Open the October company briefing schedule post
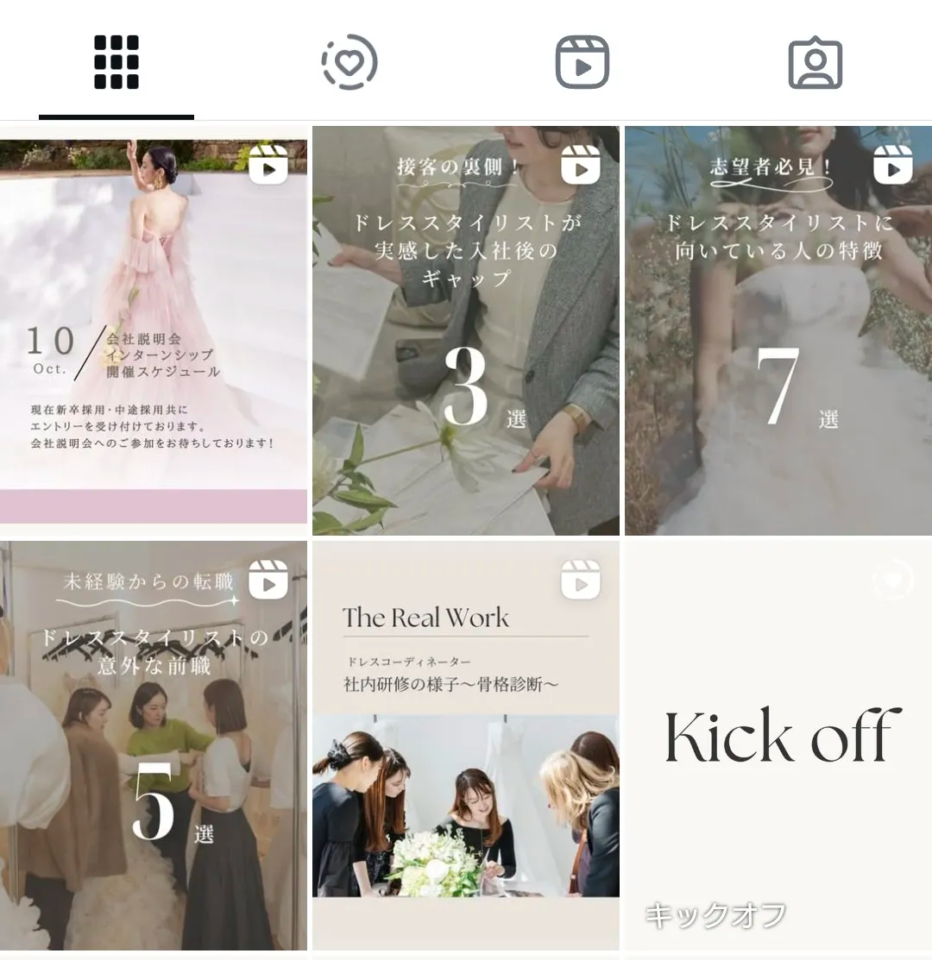932x960 pixels. click(x=153, y=330)
